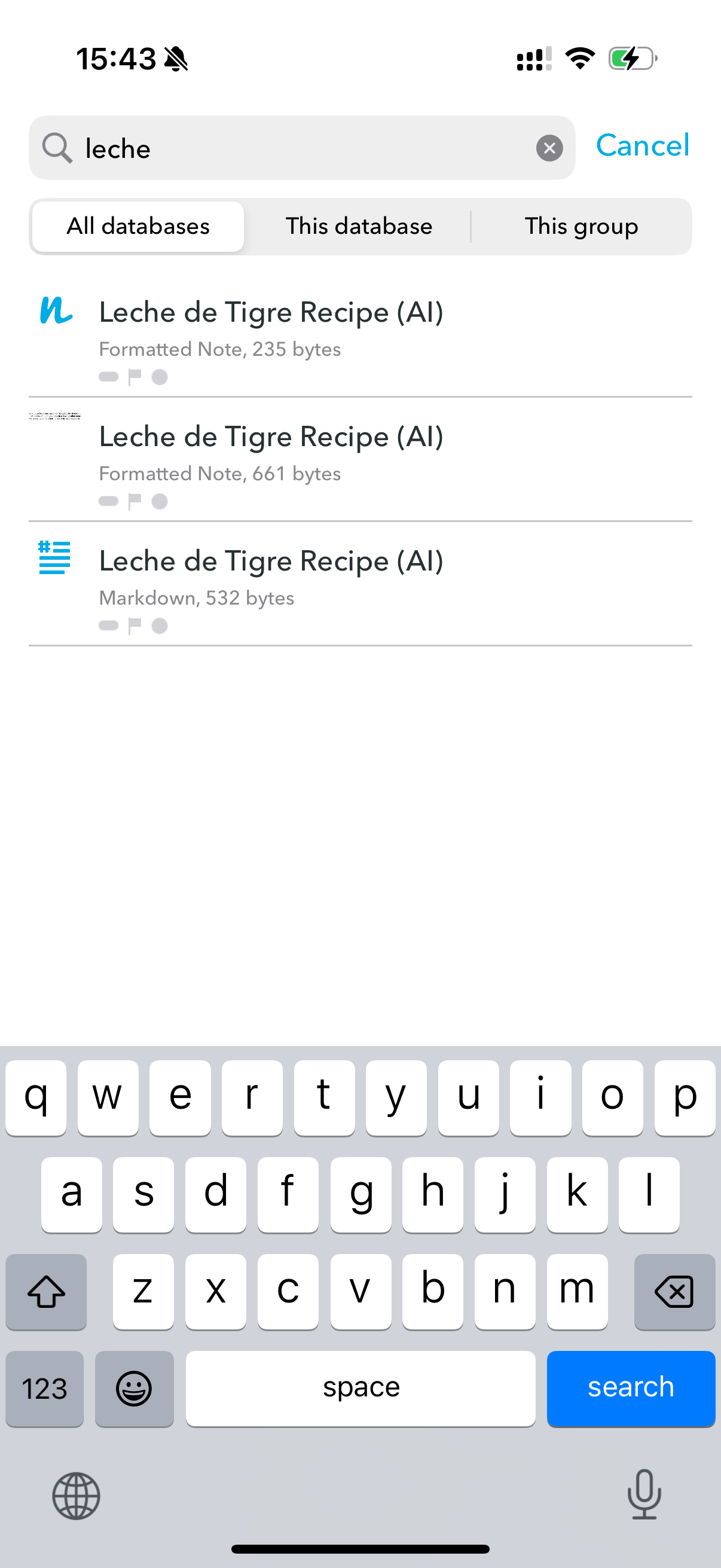Screen dimensions: 721x1568
Task: Tap the shift key on the keyboard
Action: pos(46,1292)
